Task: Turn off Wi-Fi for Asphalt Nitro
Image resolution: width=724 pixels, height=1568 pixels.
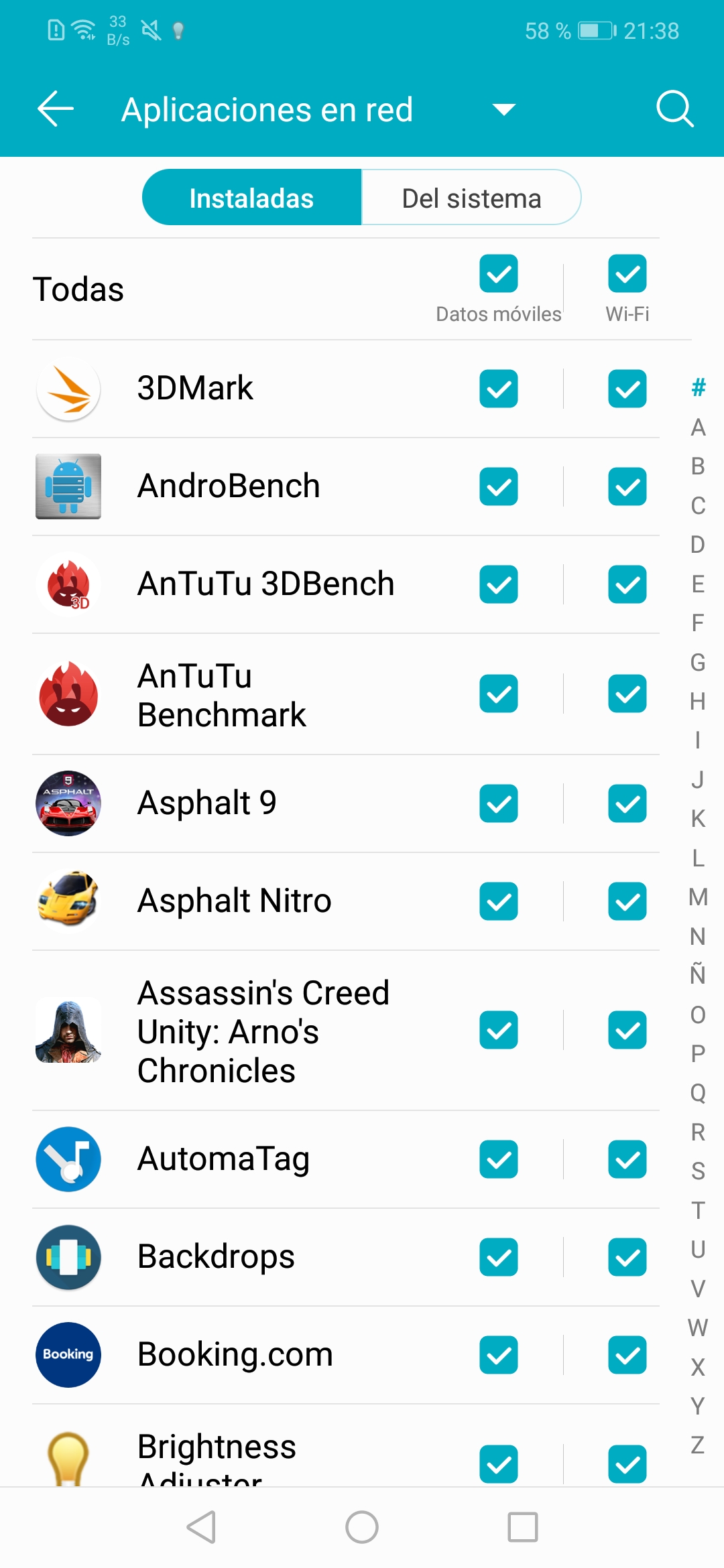Action: [627, 901]
